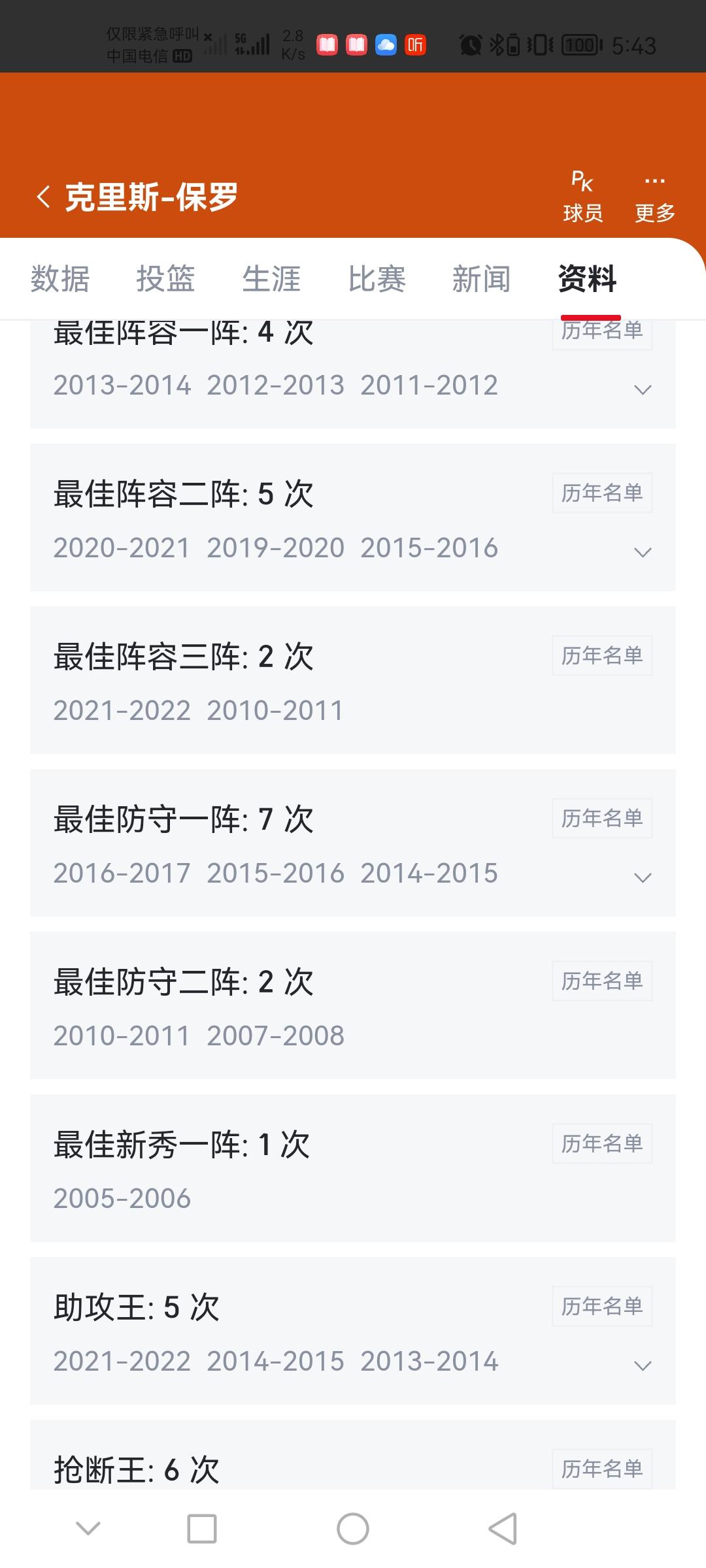Open 历年名单 for 最佳新秀一阵
Image resolution: width=706 pixels, height=1568 pixels.
coord(602,1143)
